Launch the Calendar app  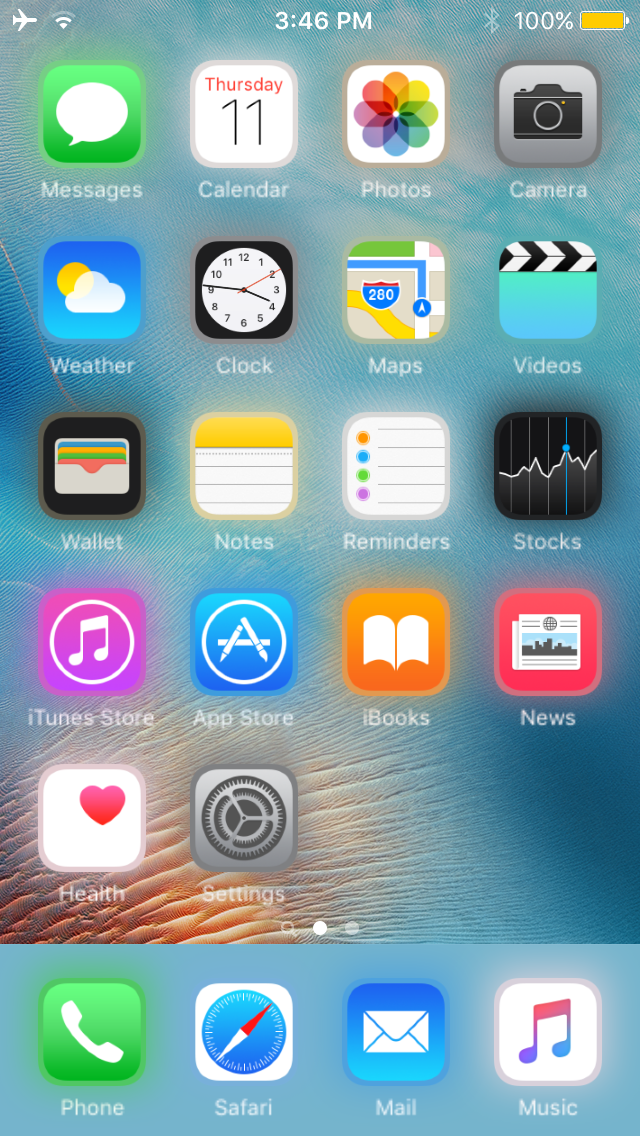(244, 114)
